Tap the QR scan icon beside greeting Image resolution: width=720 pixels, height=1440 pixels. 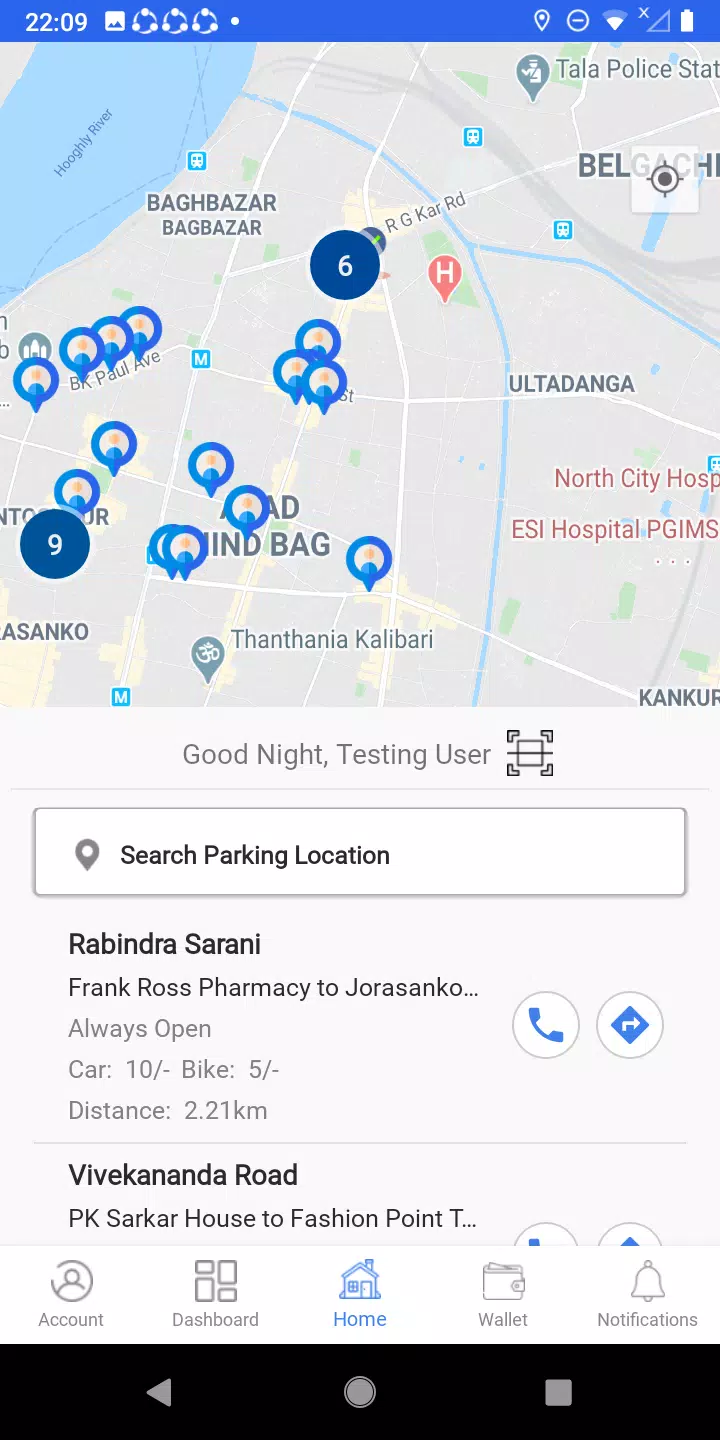point(529,753)
